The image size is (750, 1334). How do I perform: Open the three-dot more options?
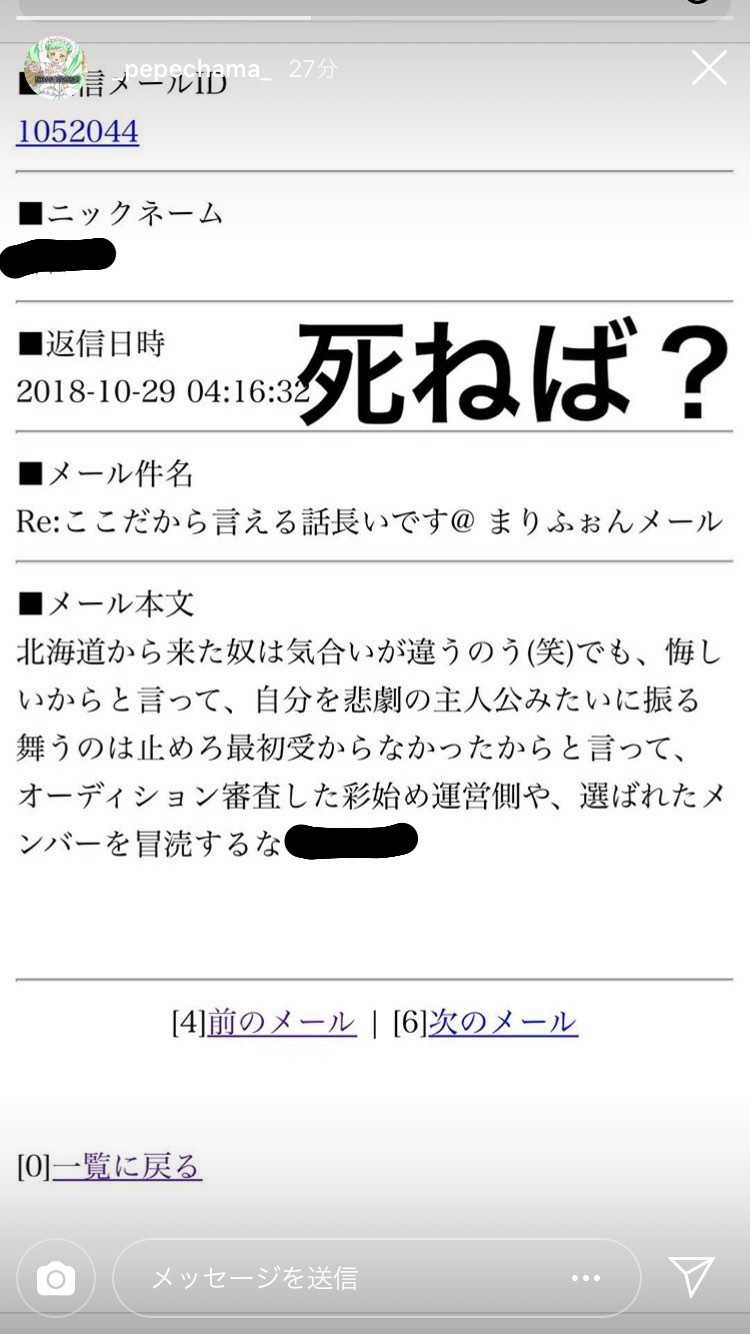coord(586,1278)
